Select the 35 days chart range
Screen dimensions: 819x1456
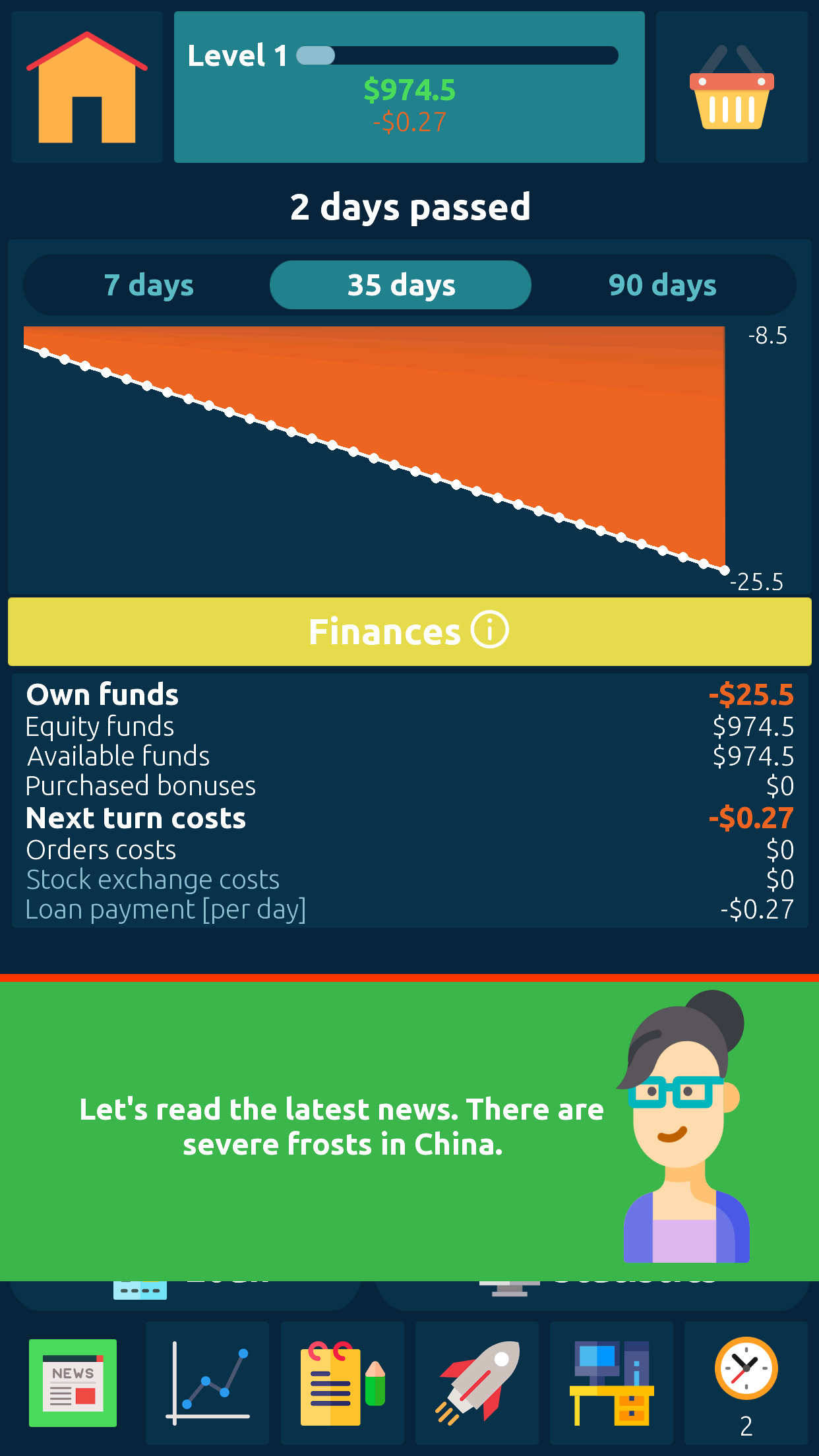(x=400, y=285)
